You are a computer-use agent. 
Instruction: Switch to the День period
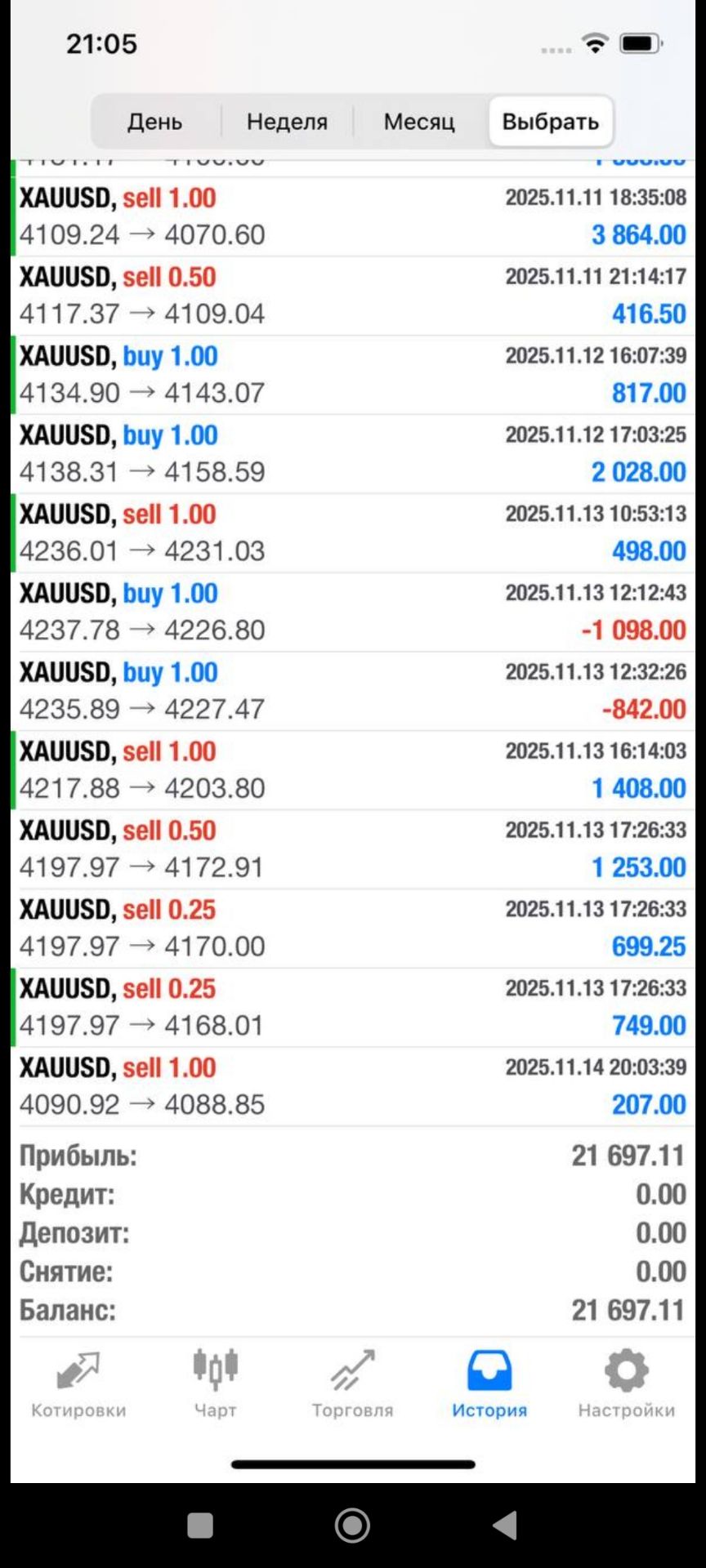[x=154, y=122]
